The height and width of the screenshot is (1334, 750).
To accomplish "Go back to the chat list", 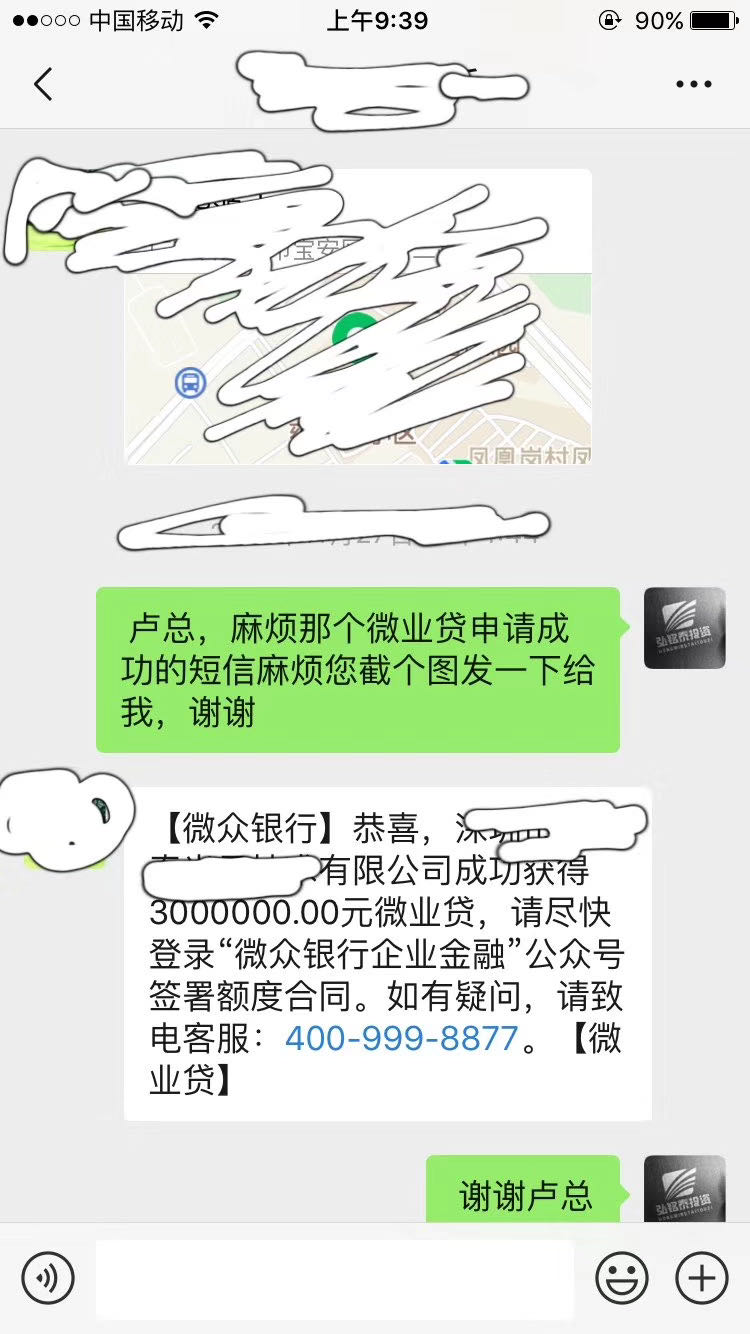I will point(42,85).
